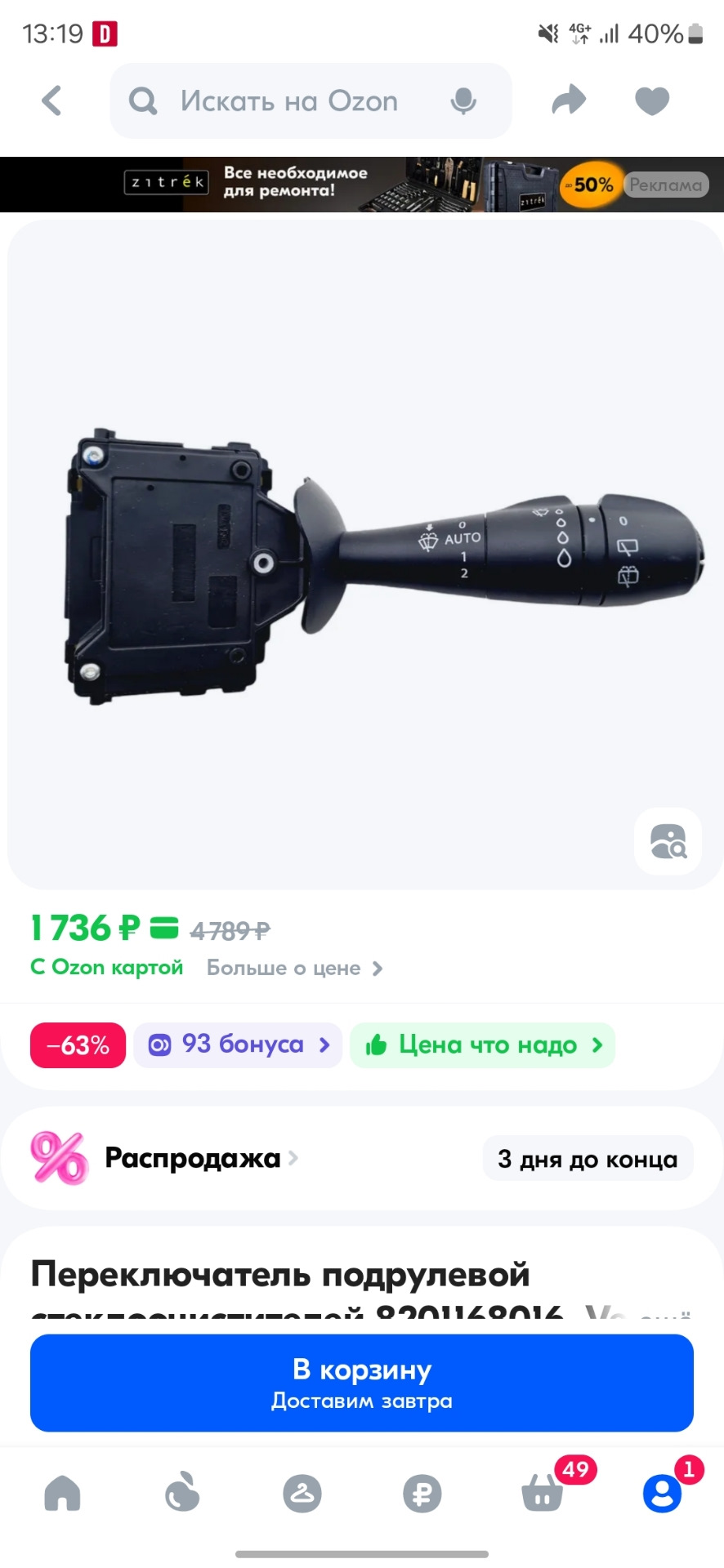Open the ruble finance tab
This screenshot has height=1568, width=724.
(422, 1494)
